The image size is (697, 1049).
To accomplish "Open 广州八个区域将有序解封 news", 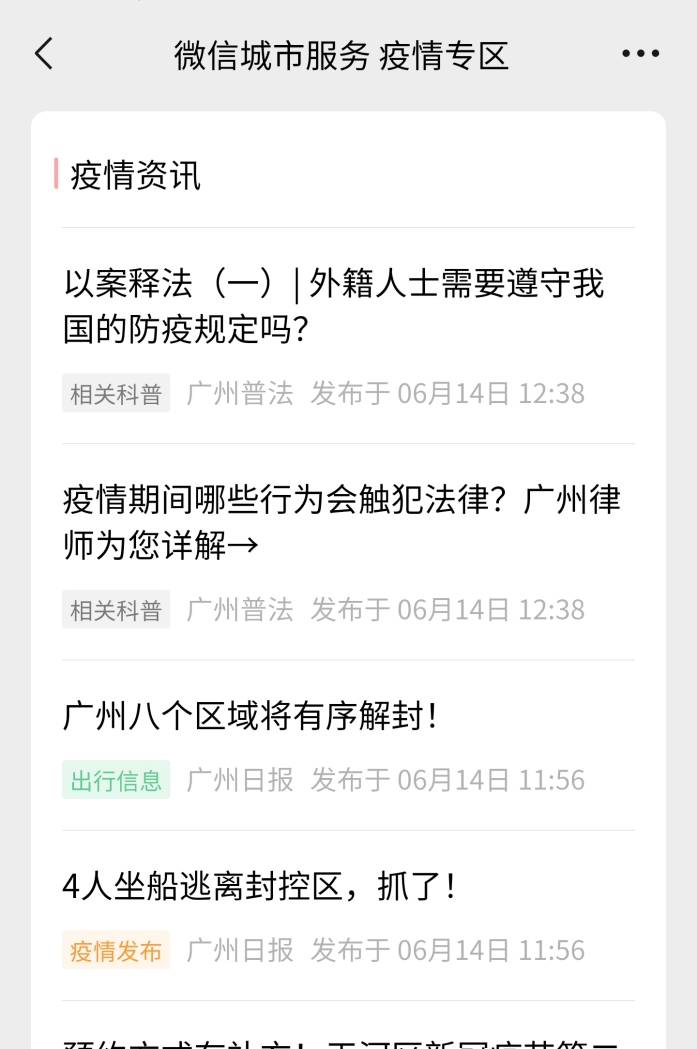I will tap(250, 716).
